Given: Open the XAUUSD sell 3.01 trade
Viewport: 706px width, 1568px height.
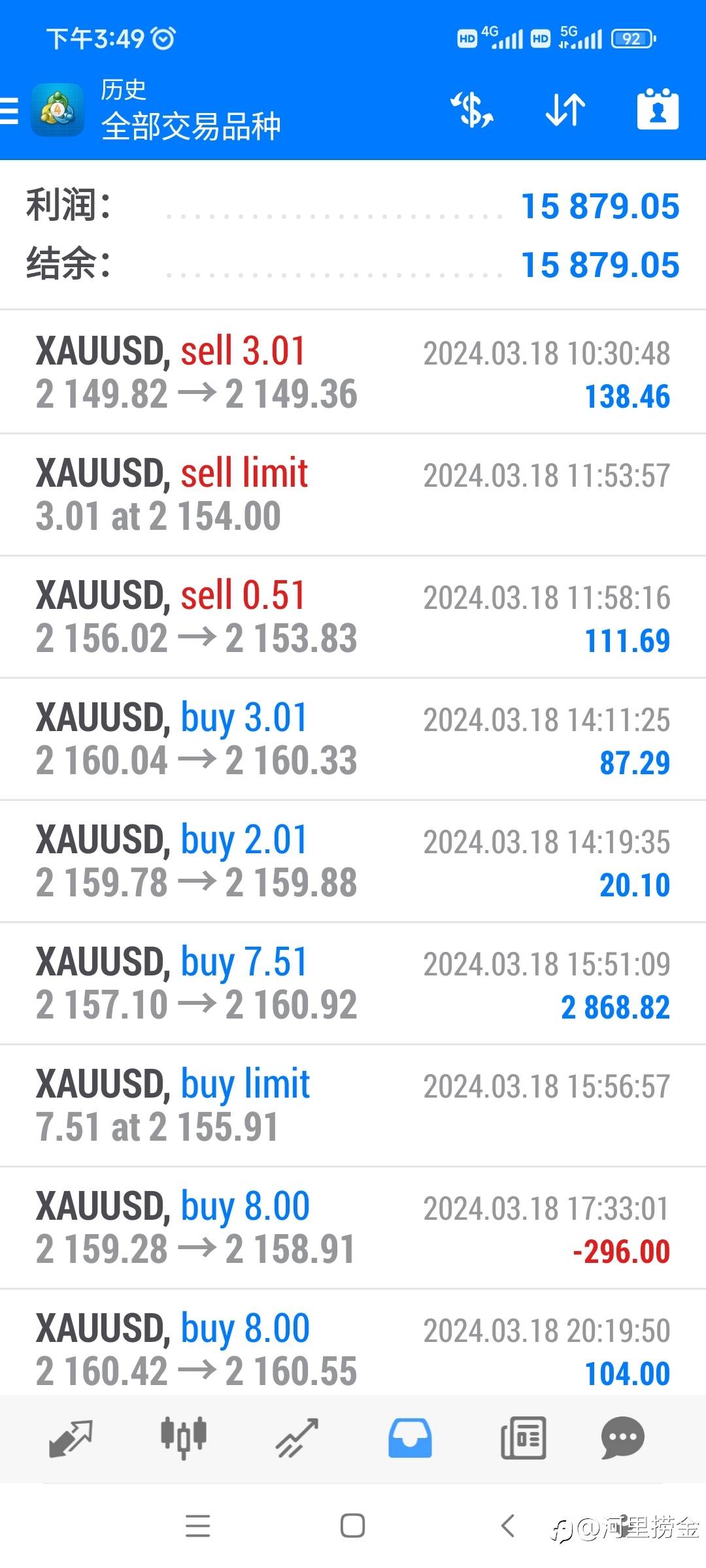Looking at the screenshot, I should [x=353, y=372].
